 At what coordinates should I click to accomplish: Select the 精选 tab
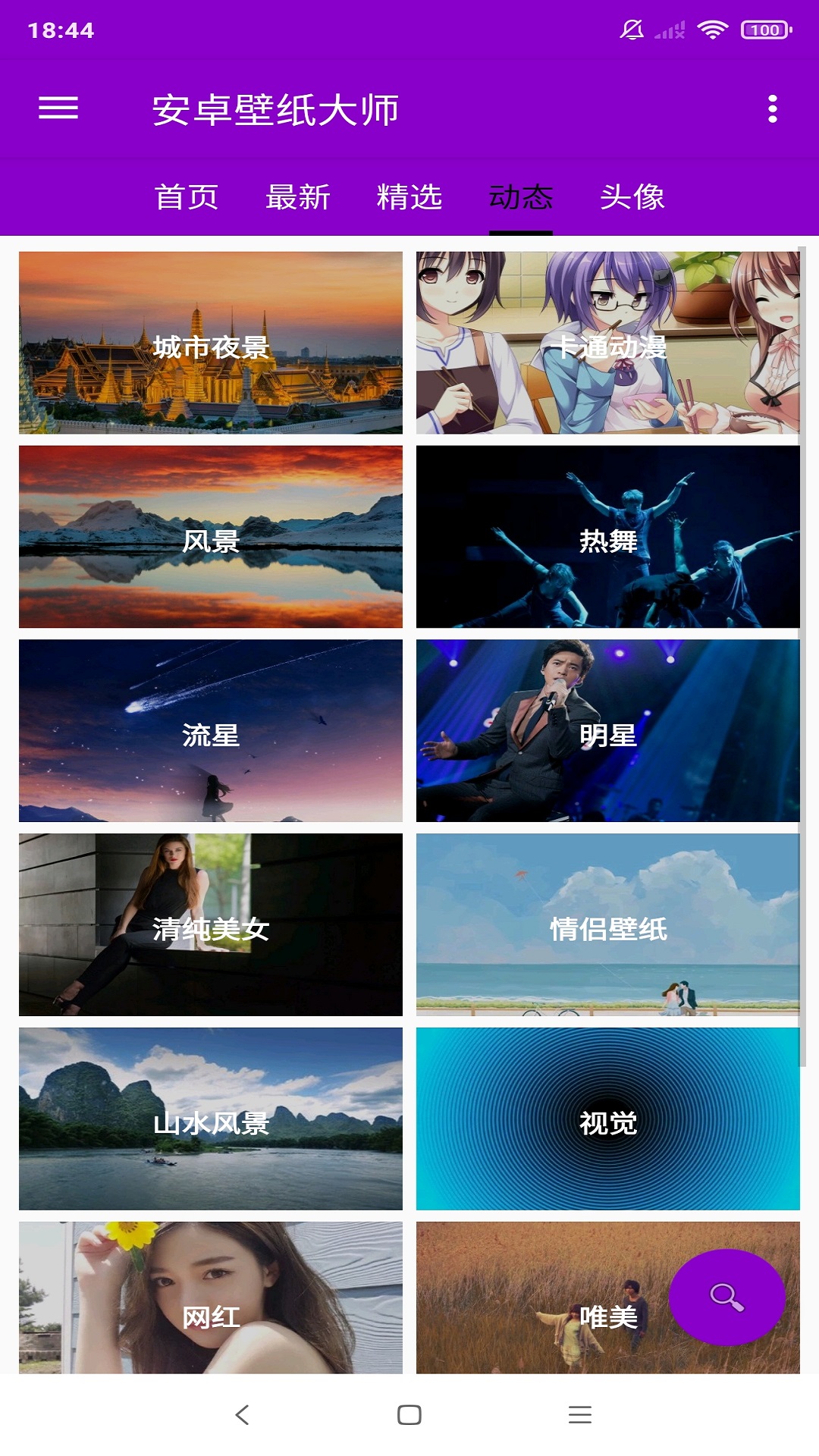pos(409,197)
